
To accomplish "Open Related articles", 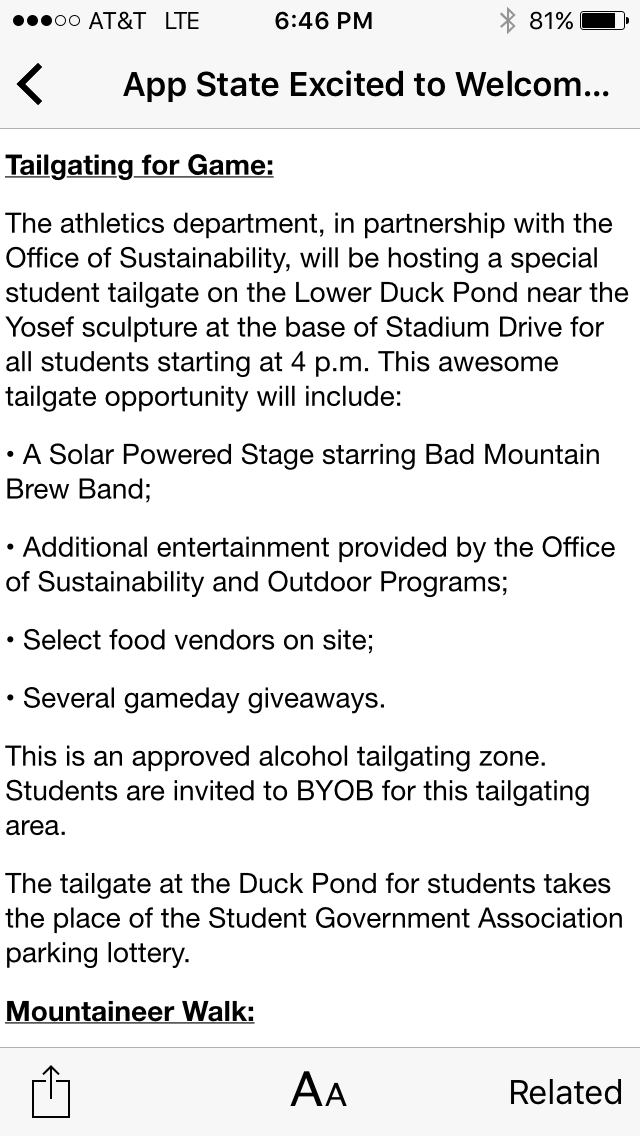I will [x=565, y=1092].
